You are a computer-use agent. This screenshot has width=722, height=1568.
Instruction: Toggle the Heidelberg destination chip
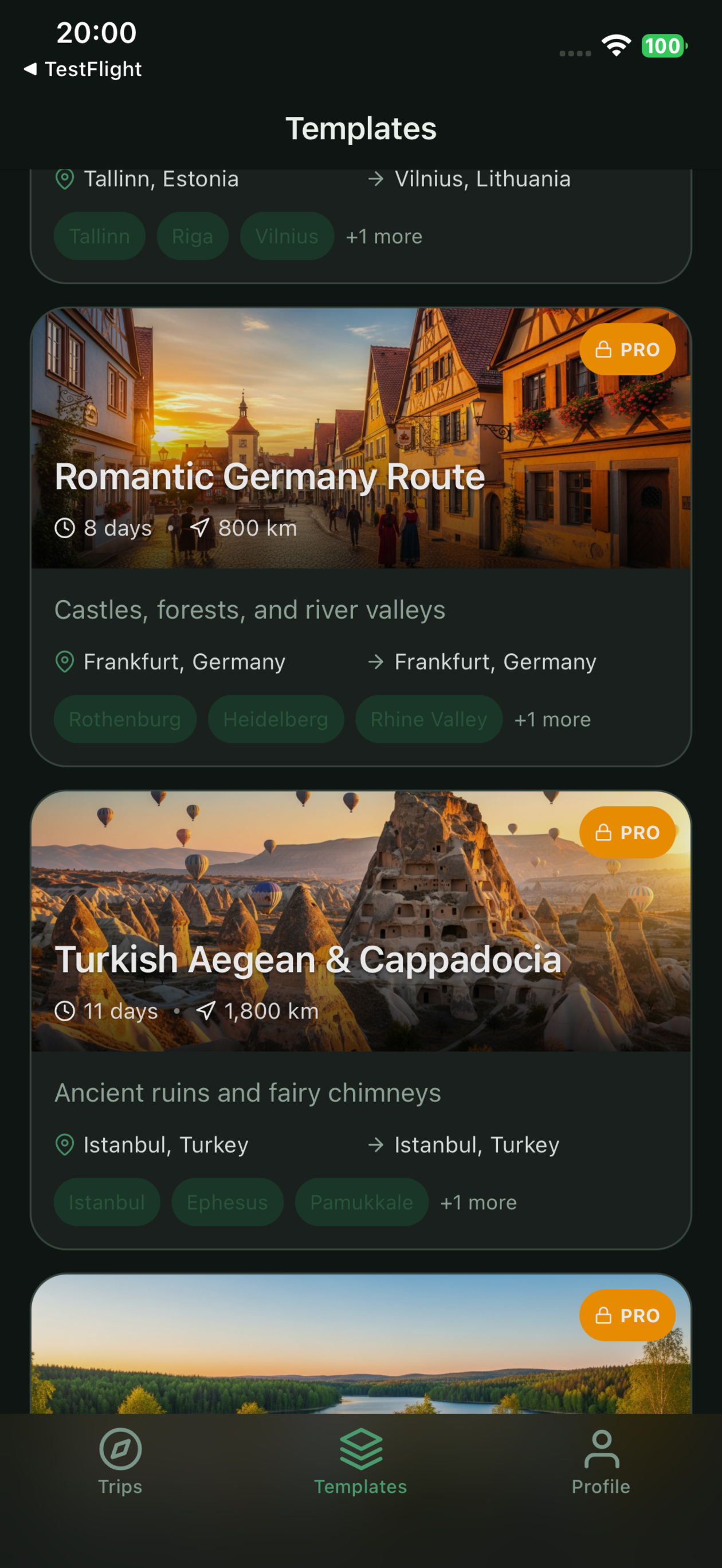tap(275, 719)
